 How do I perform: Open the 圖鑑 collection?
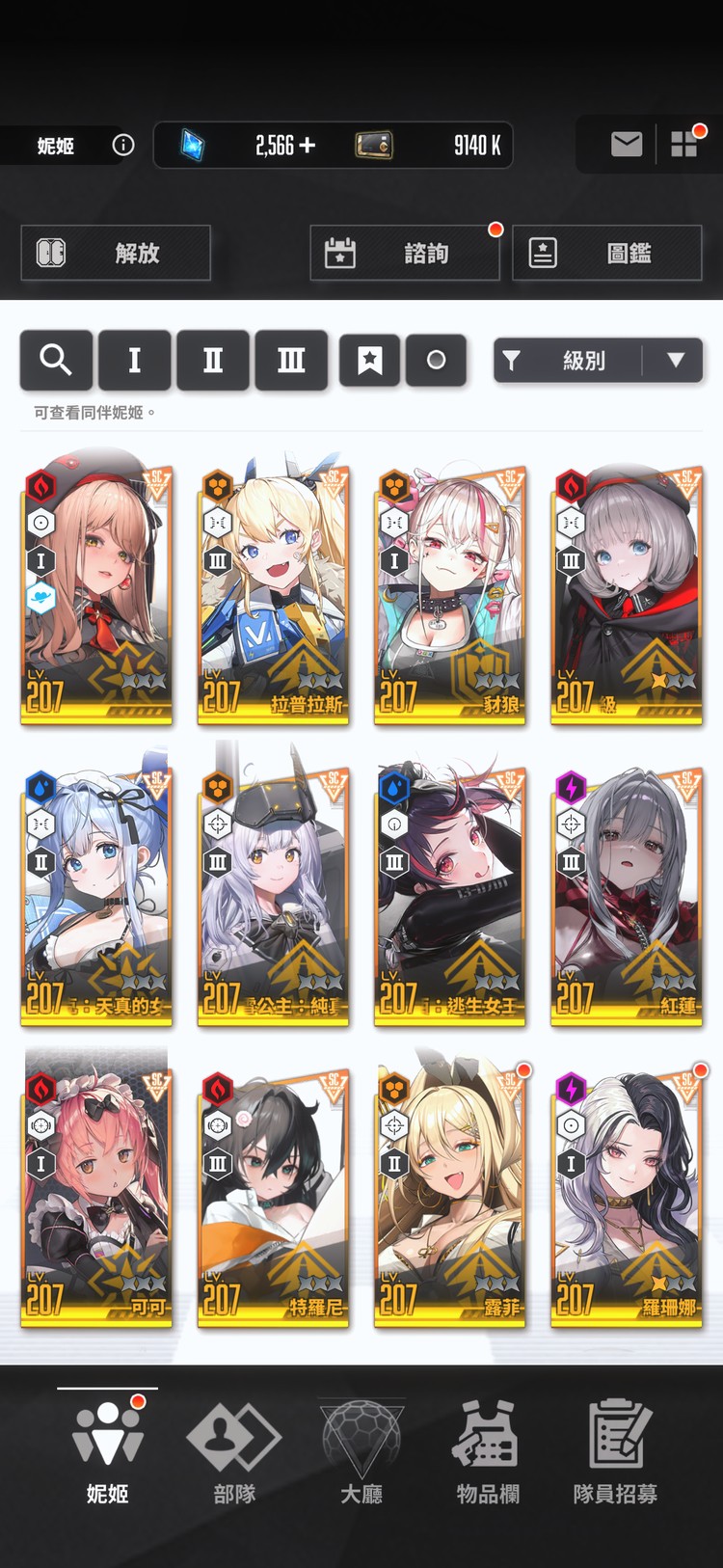point(606,253)
